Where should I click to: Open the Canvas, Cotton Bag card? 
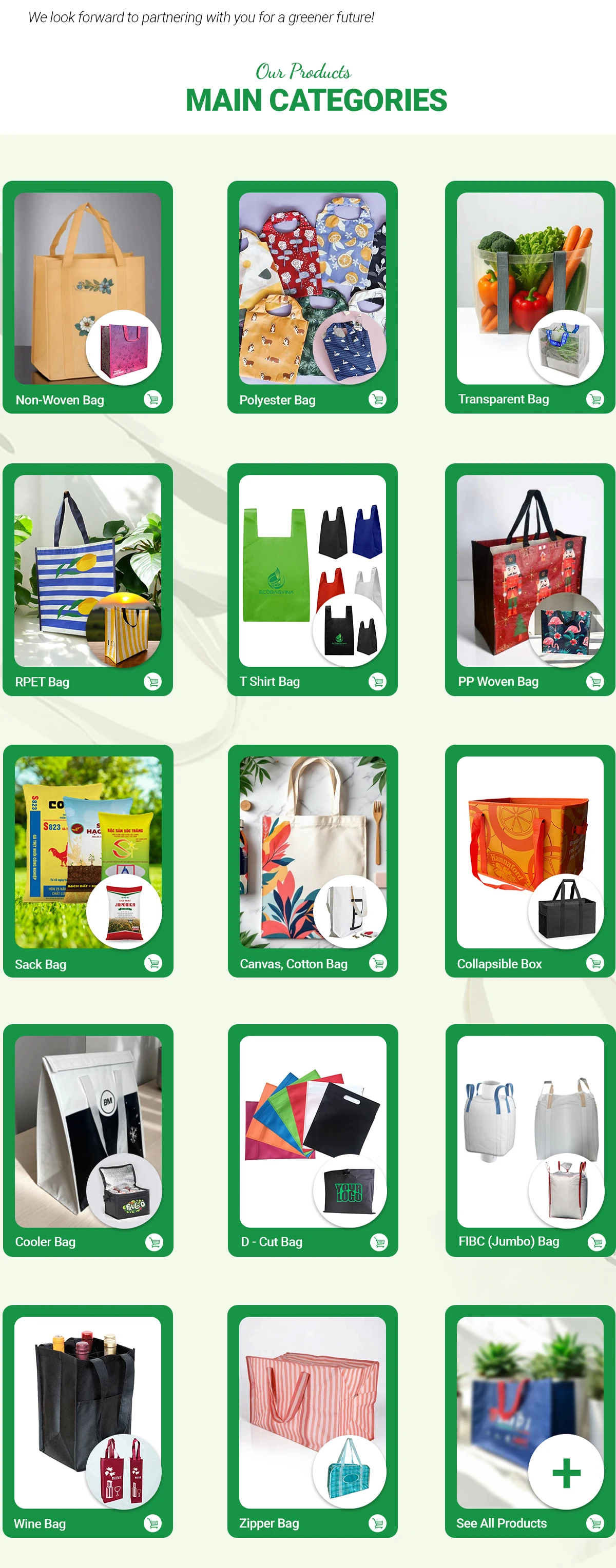pos(313,861)
